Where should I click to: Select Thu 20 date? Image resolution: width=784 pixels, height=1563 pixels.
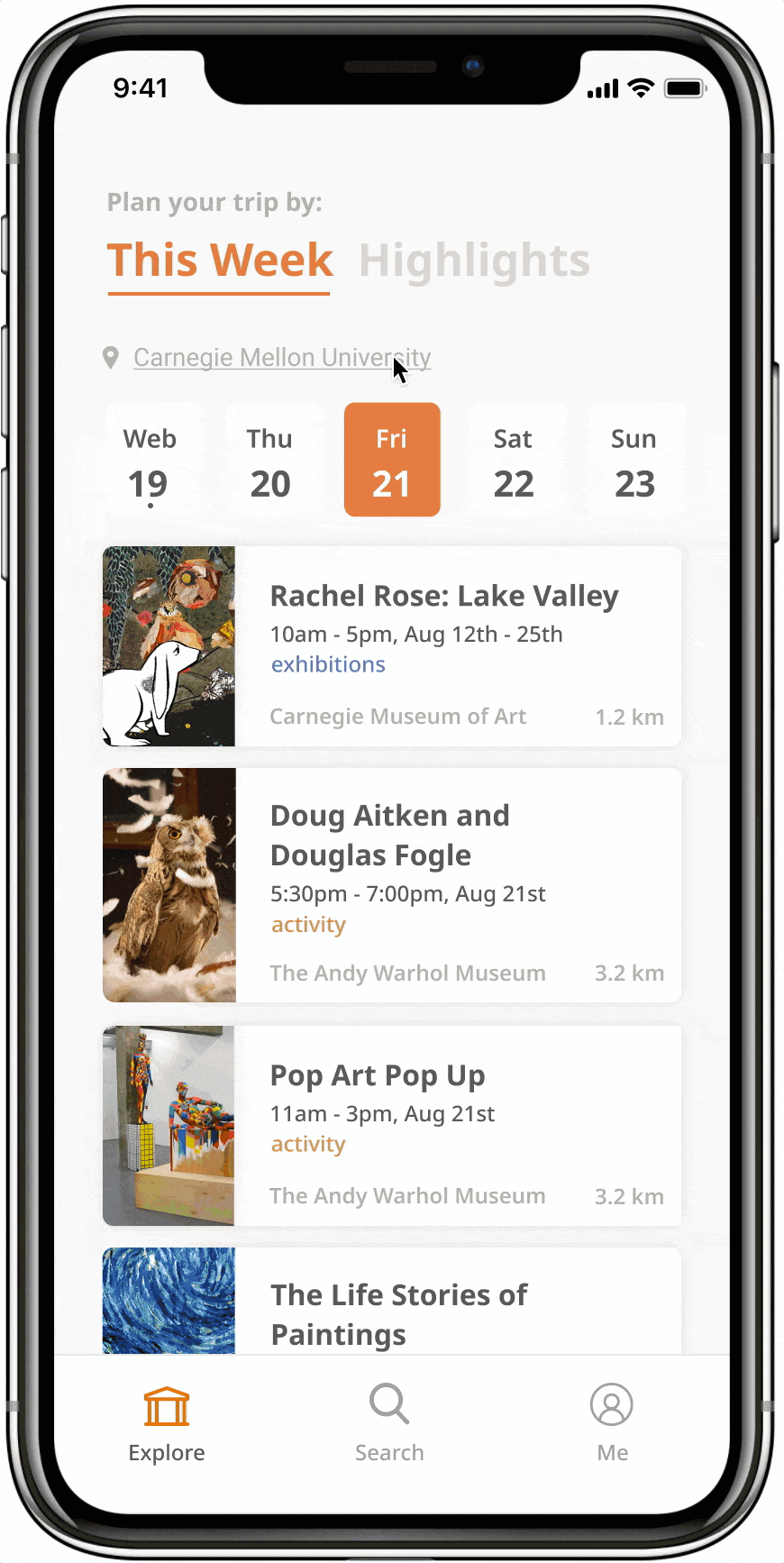point(270,461)
